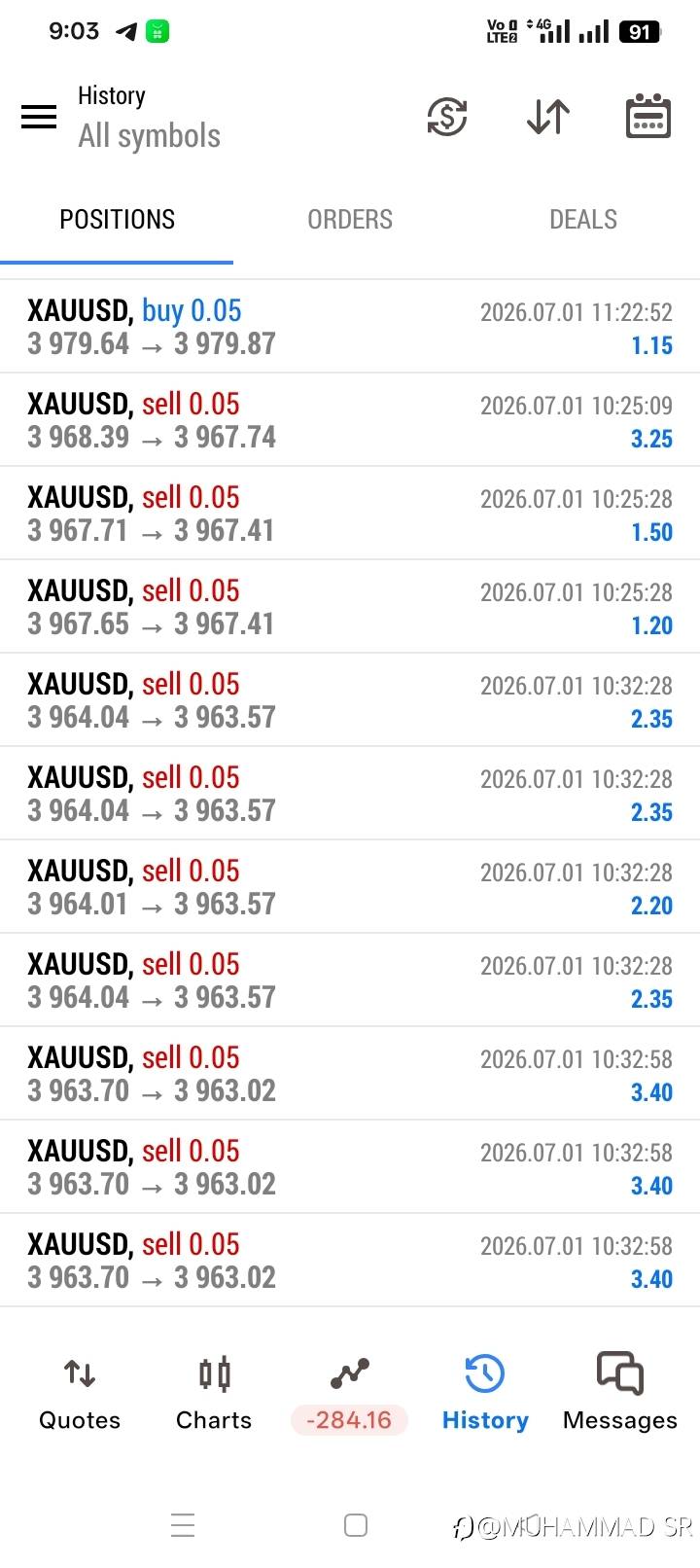The width and height of the screenshot is (700, 1568).
Task: Go to the Quotes tab
Action: click(80, 1394)
